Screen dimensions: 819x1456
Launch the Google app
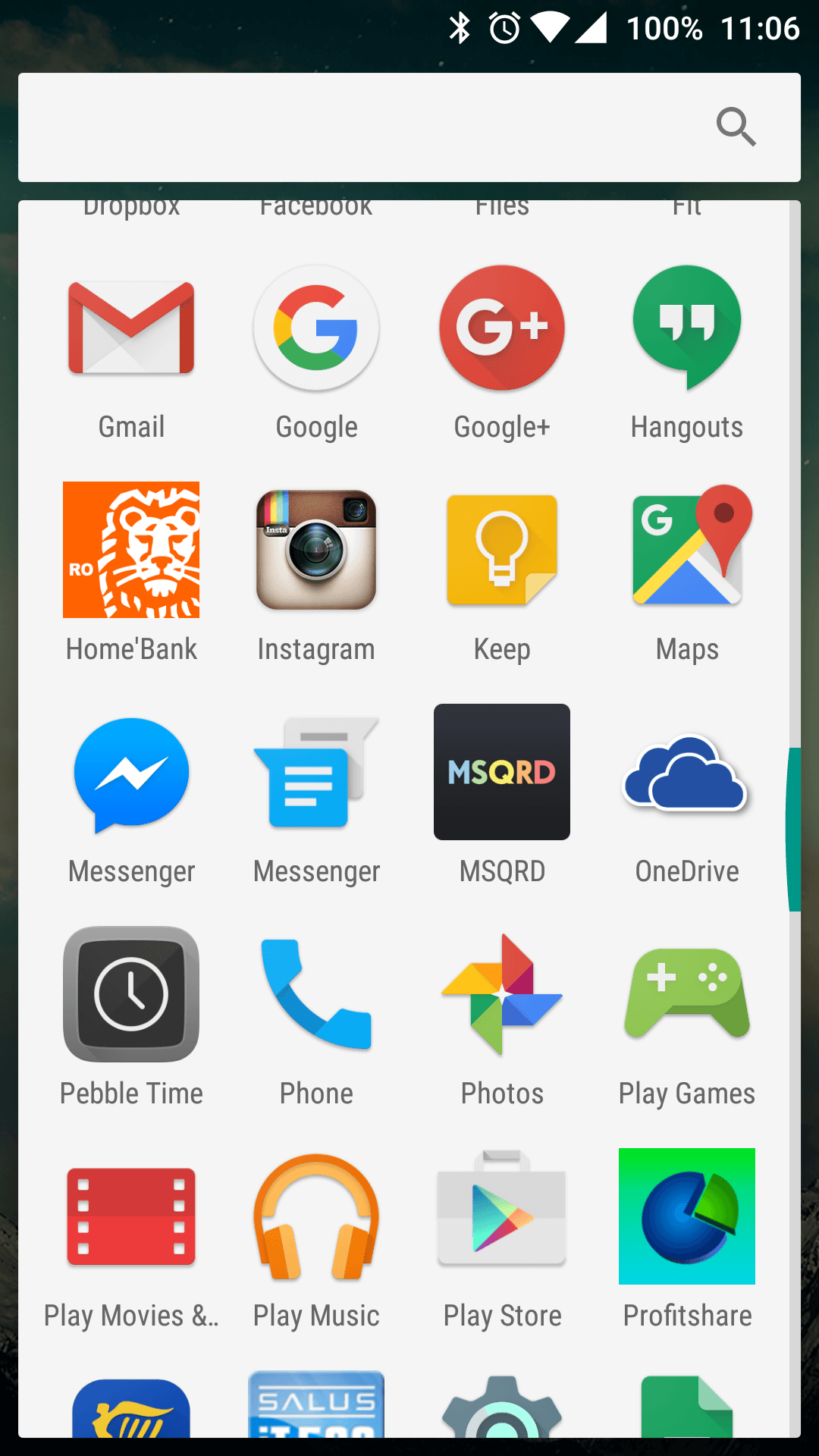316,328
